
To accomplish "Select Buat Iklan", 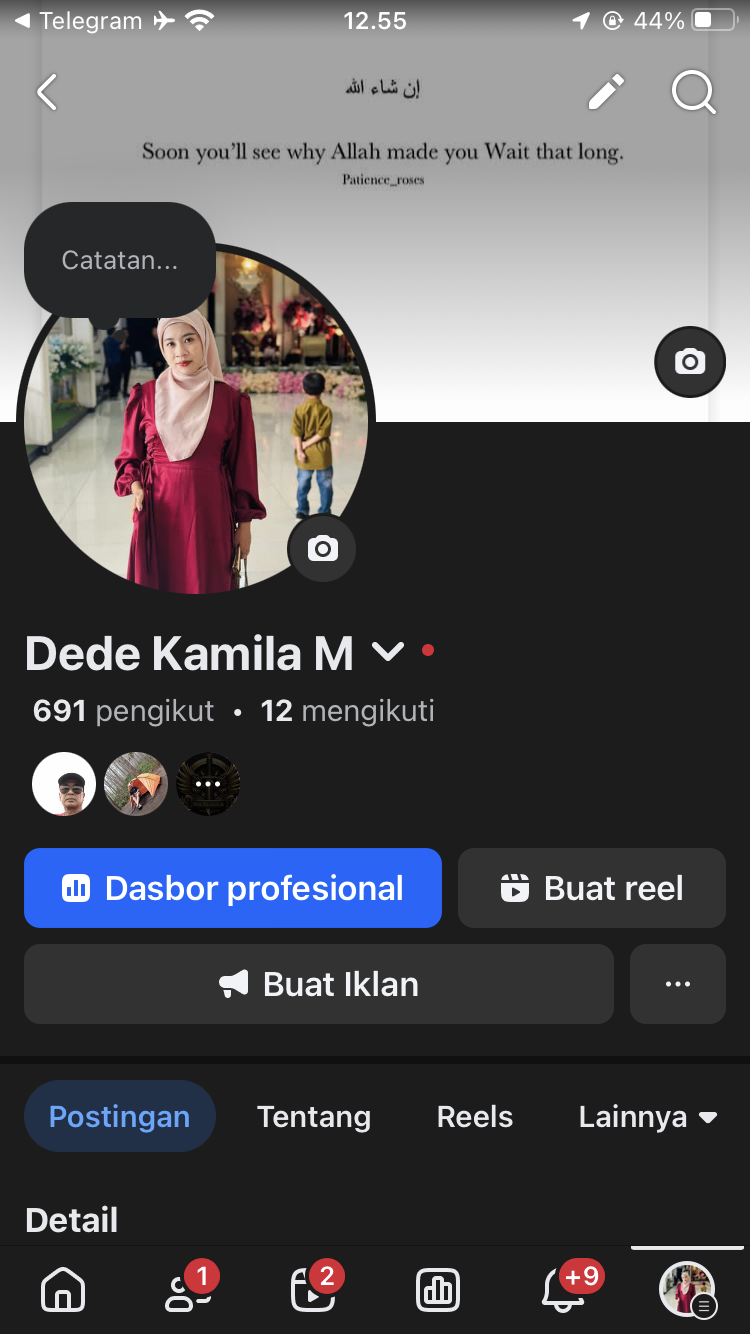I will (x=319, y=984).
